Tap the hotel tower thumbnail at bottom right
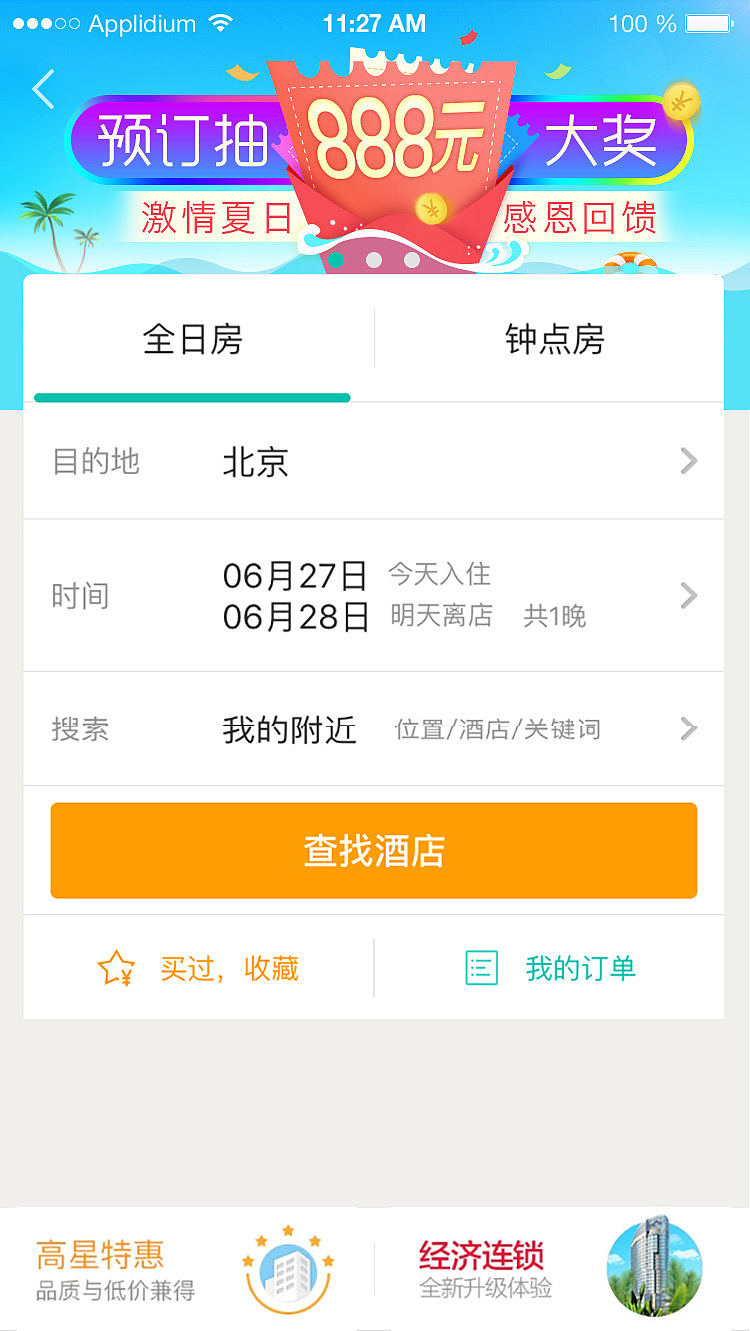This screenshot has width=750, height=1331. pos(655,1267)
